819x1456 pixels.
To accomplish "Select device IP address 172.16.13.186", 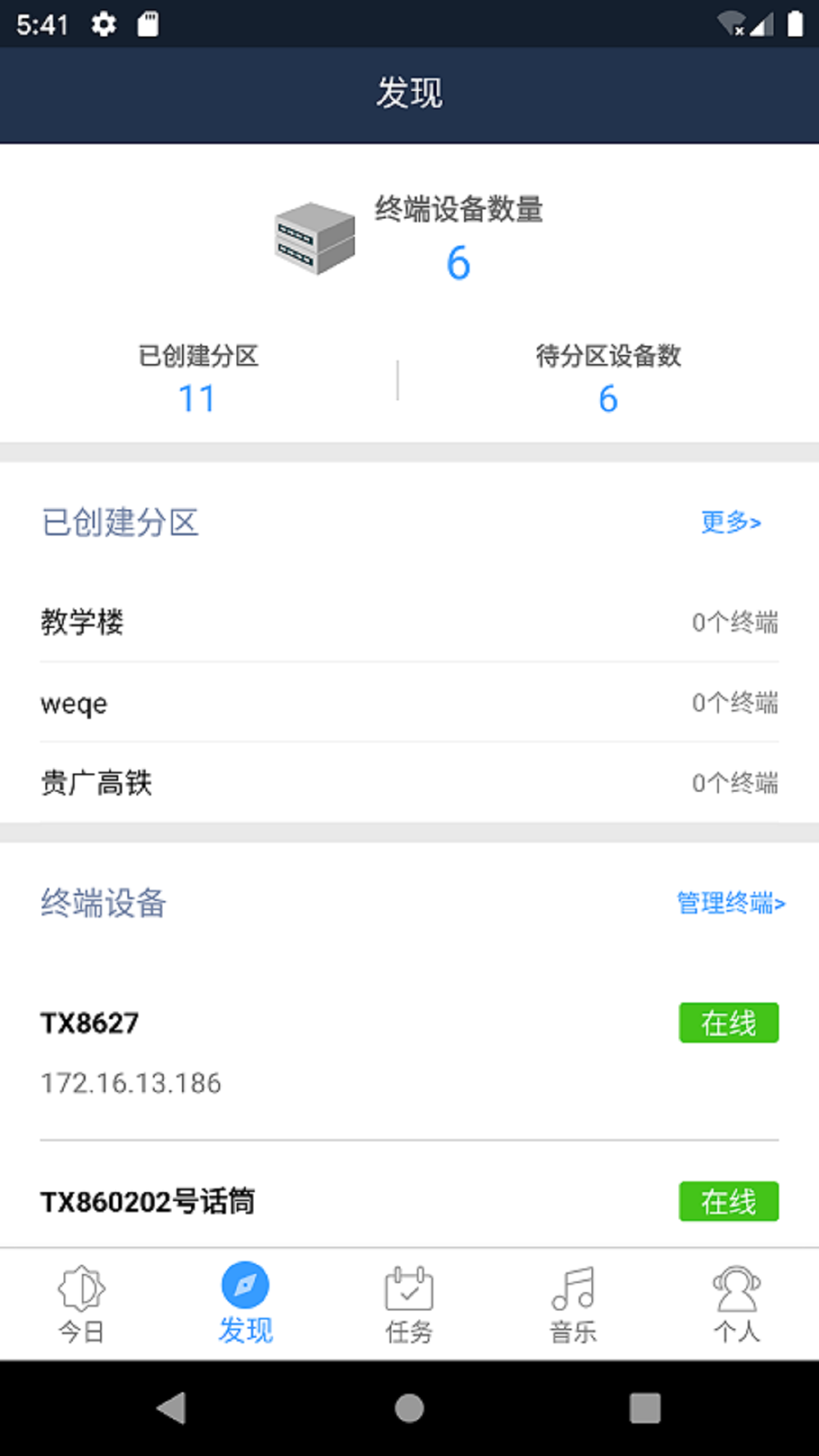I will point(130,1083).
